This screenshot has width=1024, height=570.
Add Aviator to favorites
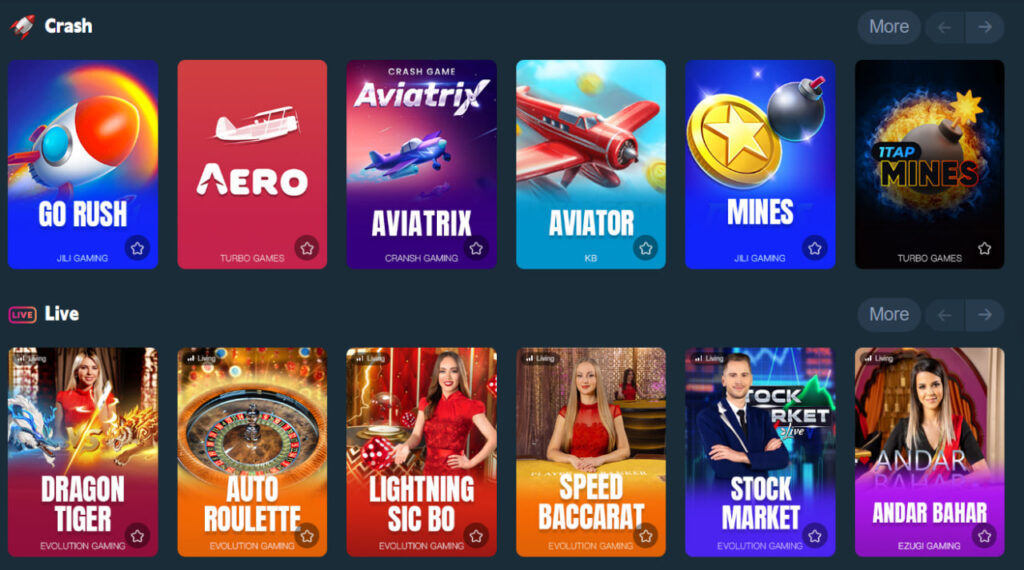(x=646, y=248)
